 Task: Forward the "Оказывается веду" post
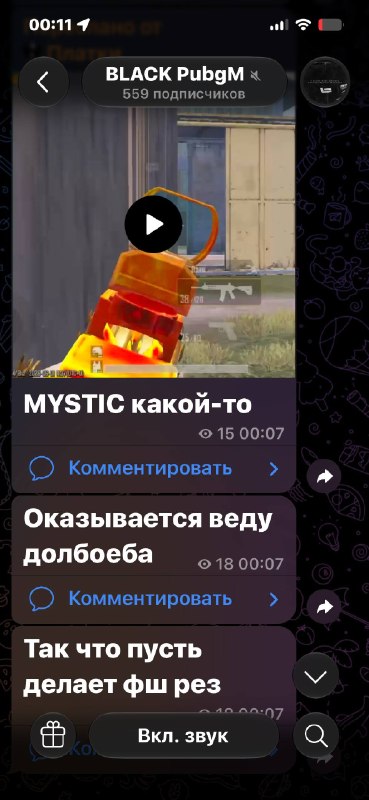[x=324, y=607]
